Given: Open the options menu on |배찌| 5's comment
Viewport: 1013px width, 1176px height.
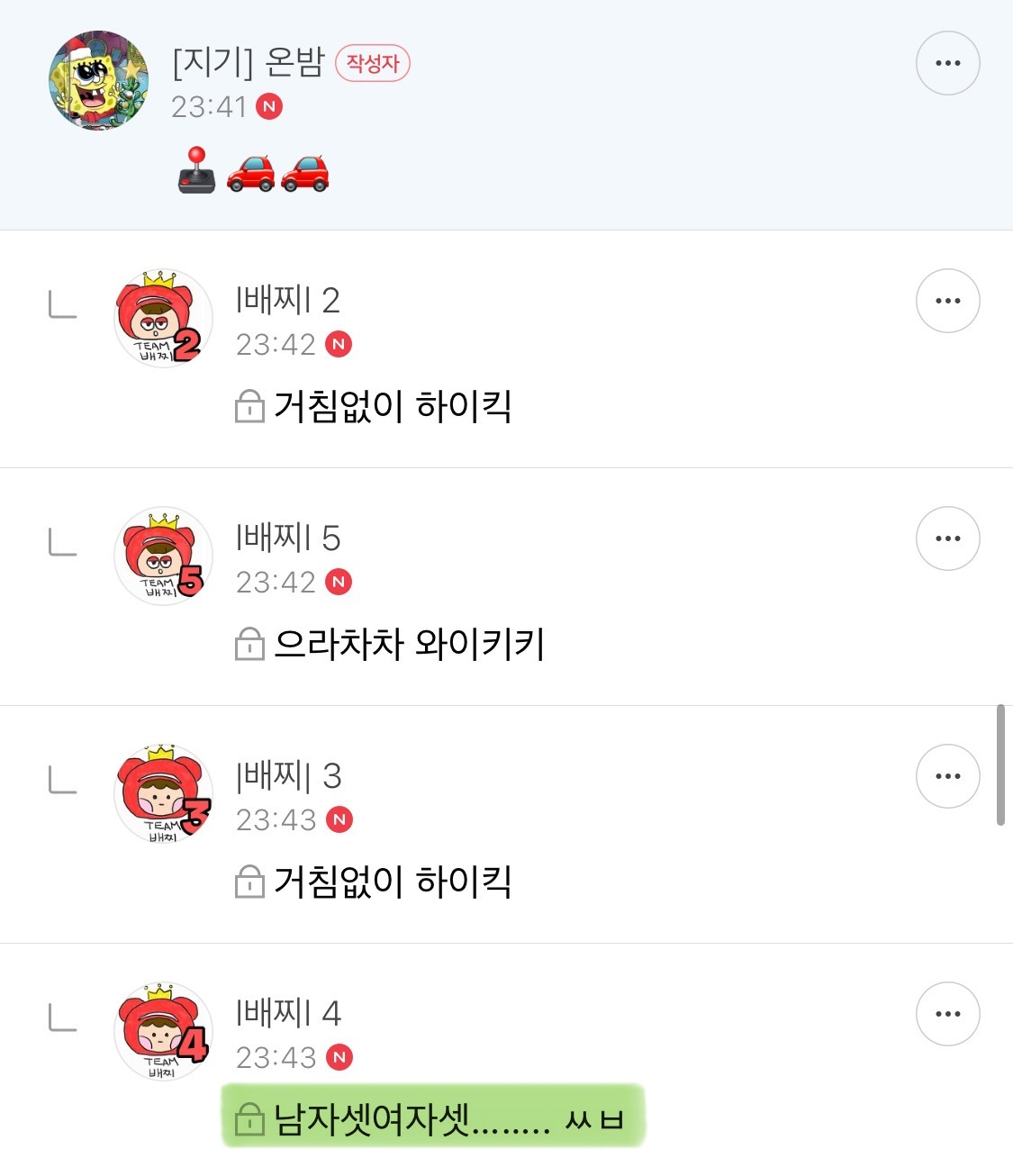Looking at the screenshot, I should click(947, 538).
